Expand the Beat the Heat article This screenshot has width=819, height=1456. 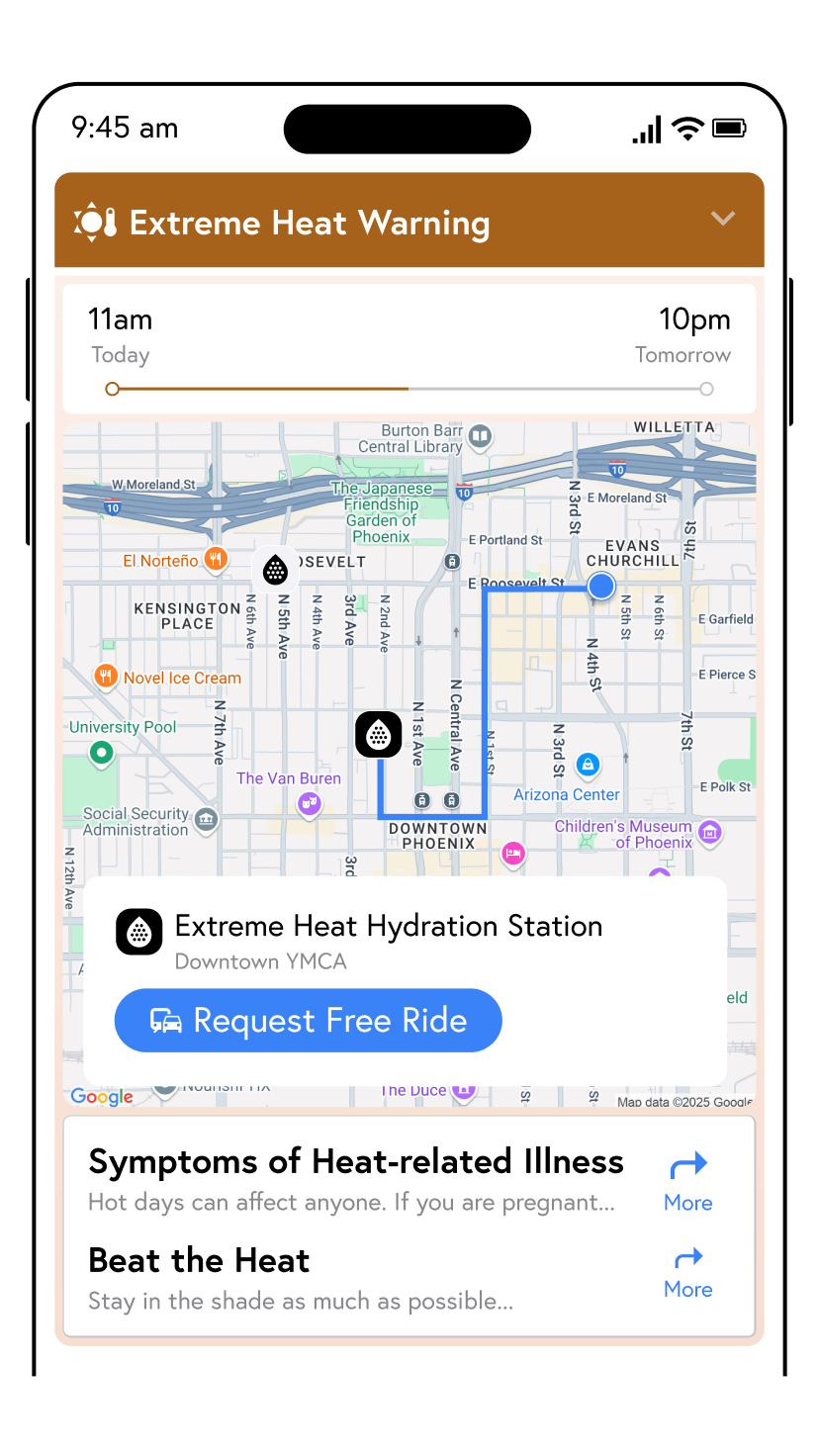tap(198, 1260)
